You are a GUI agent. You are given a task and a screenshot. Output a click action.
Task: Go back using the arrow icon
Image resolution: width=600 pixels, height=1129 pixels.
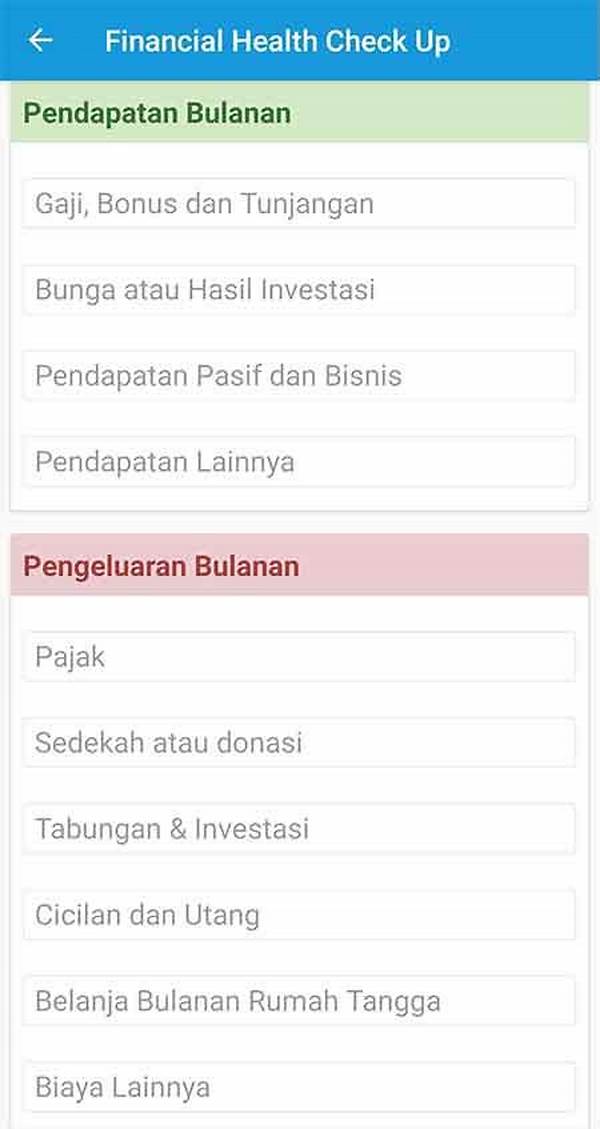40,40
